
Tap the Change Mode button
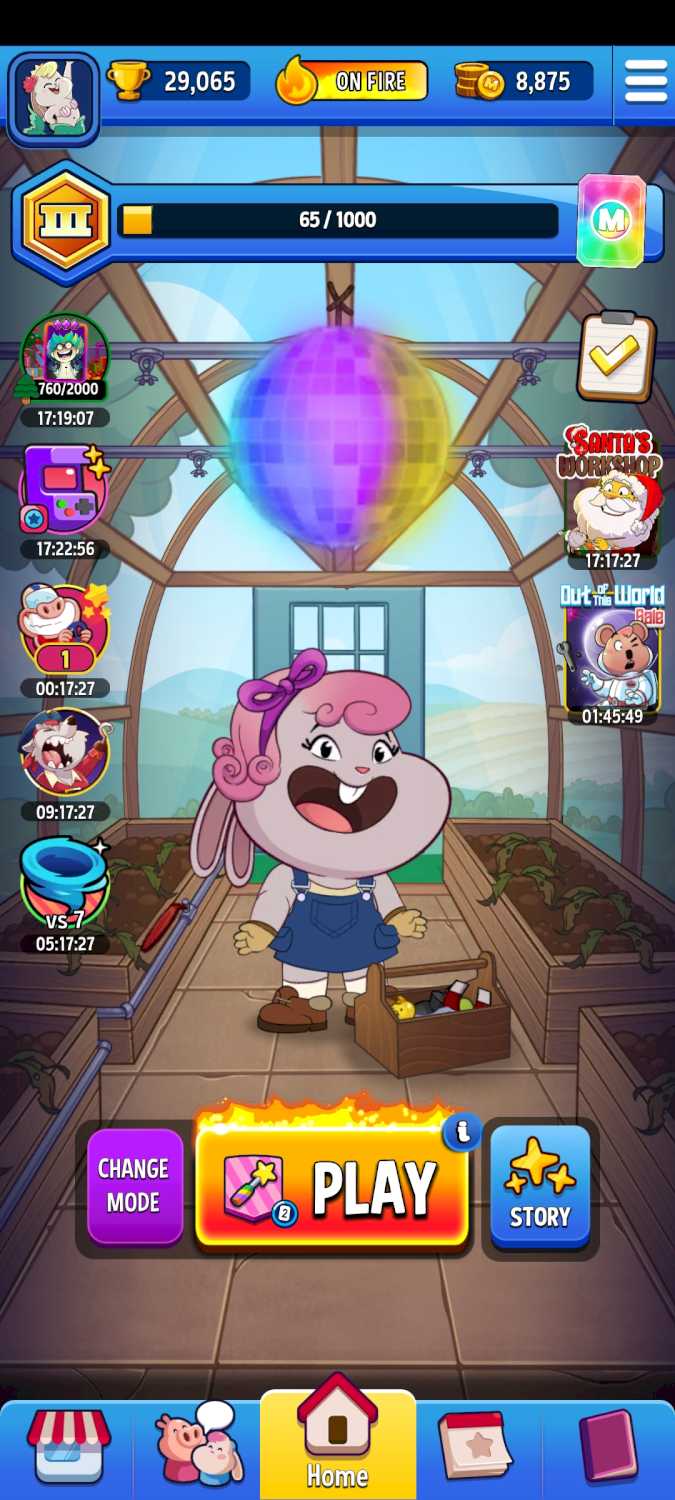pos(134,1186)
